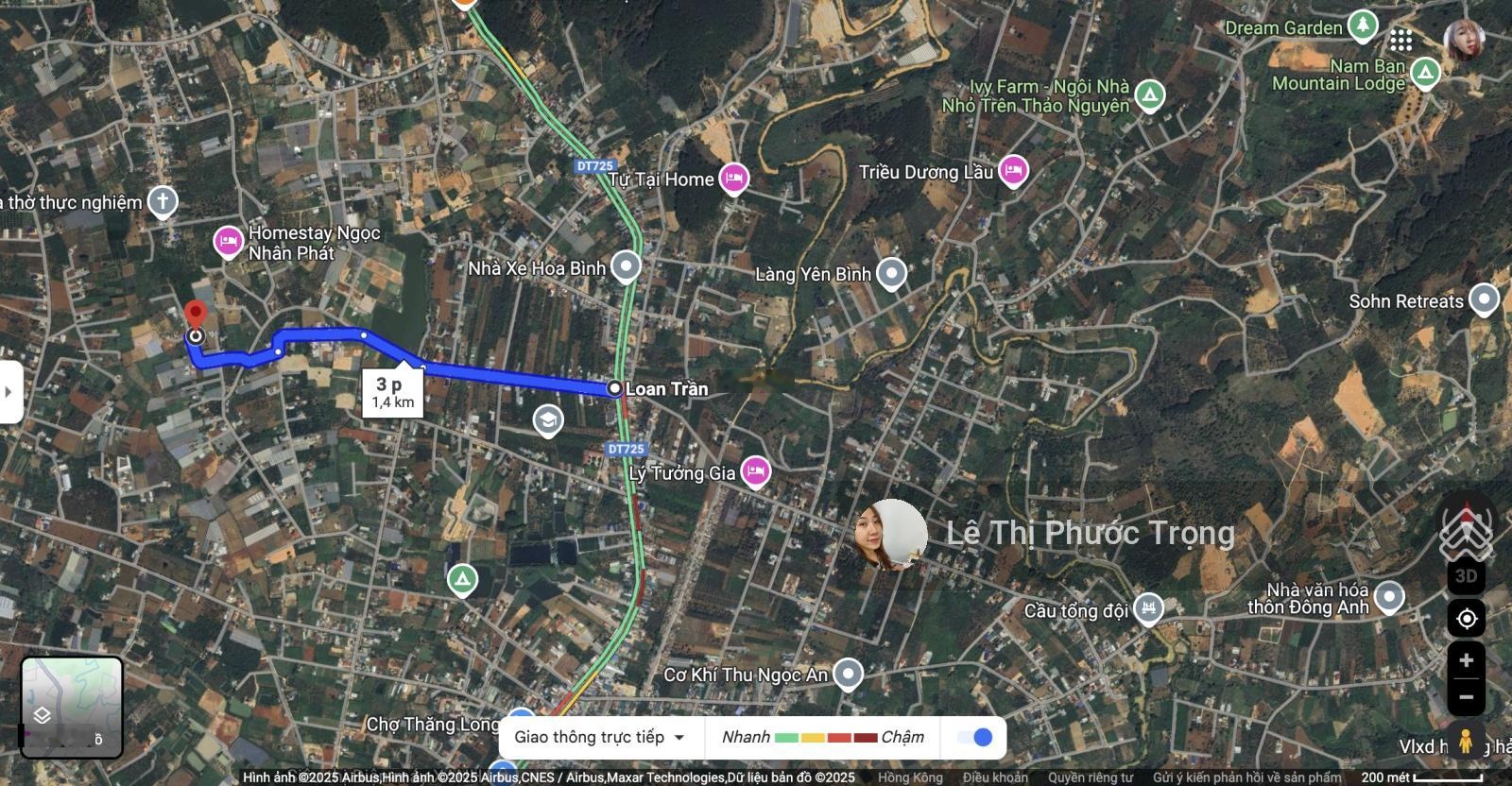
Task: Open the Lý Tưởng Gia lodging pin
Action: (755, 471)
